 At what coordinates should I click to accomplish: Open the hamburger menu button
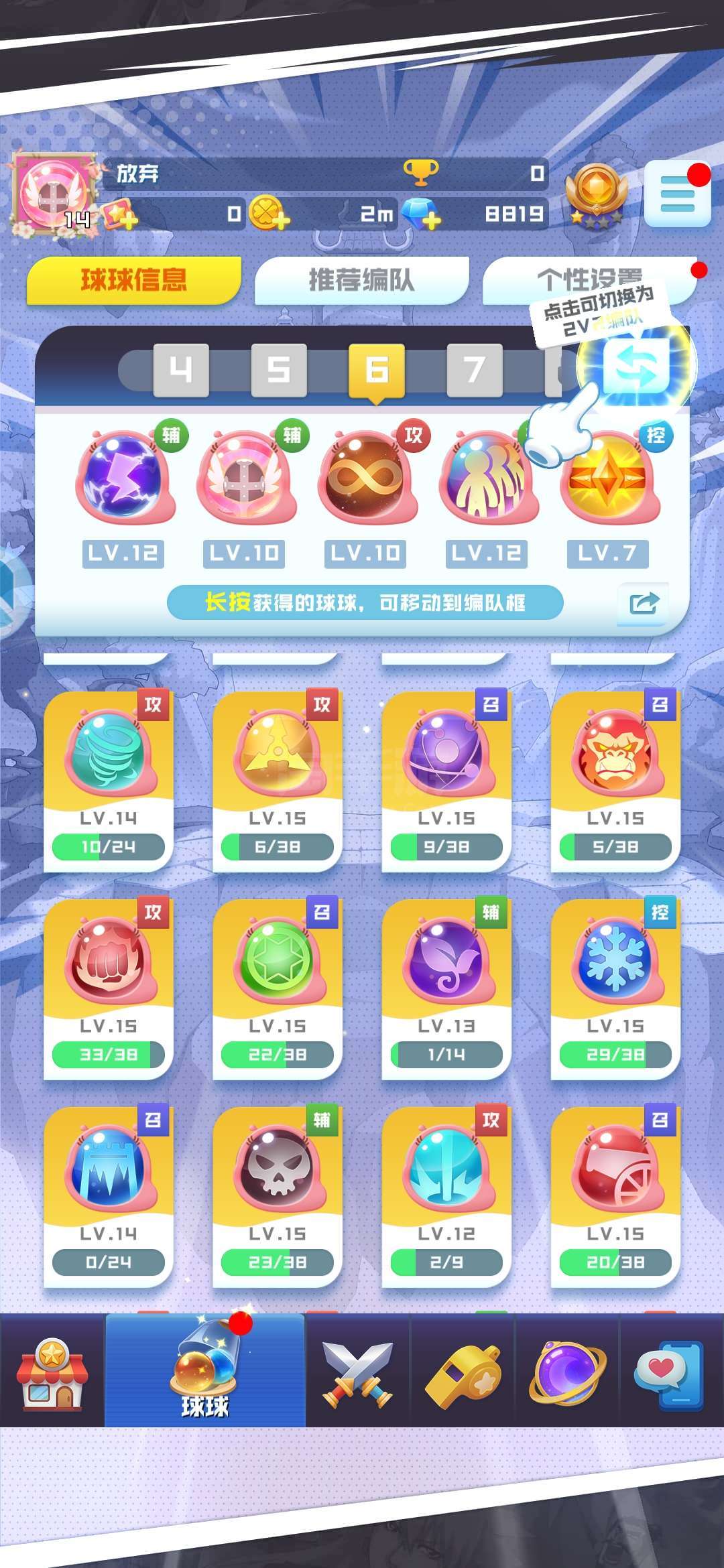(x=677, y=194)
